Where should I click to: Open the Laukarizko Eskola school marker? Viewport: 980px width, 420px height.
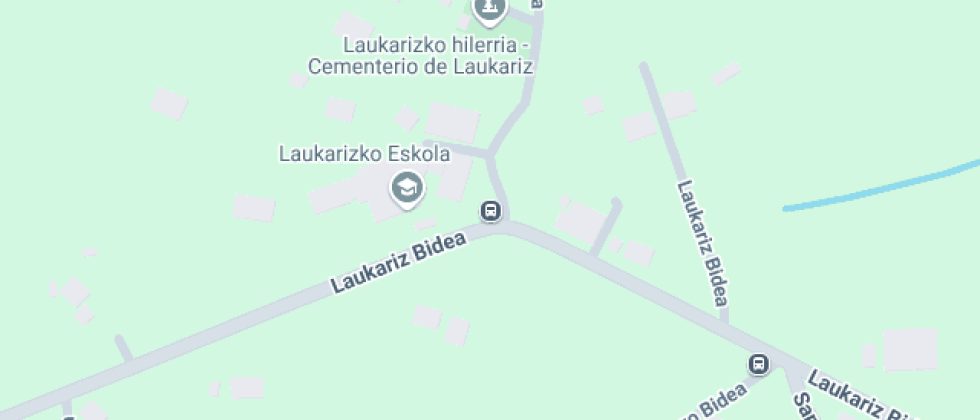(x=406, y=187)
